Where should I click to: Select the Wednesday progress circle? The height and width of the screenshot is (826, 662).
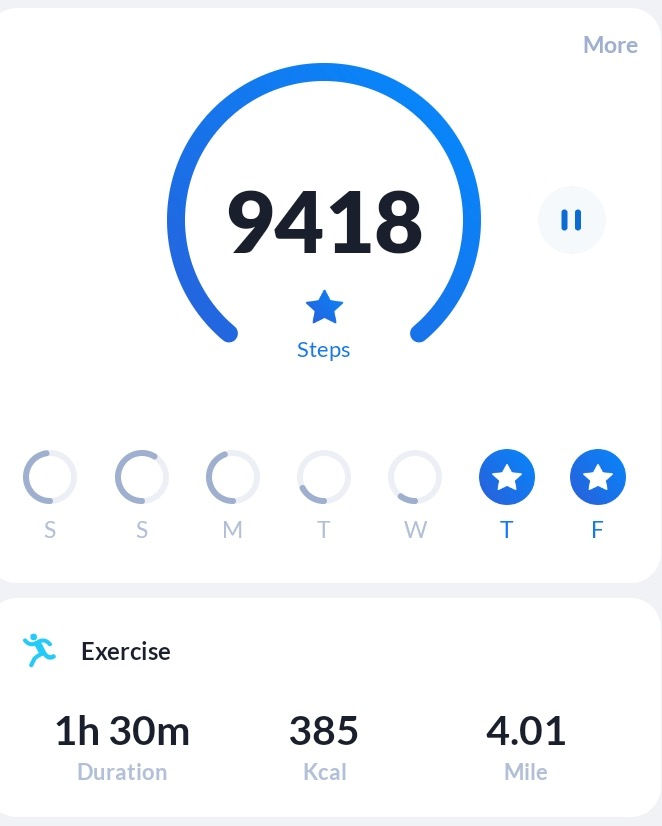point(414,477)
